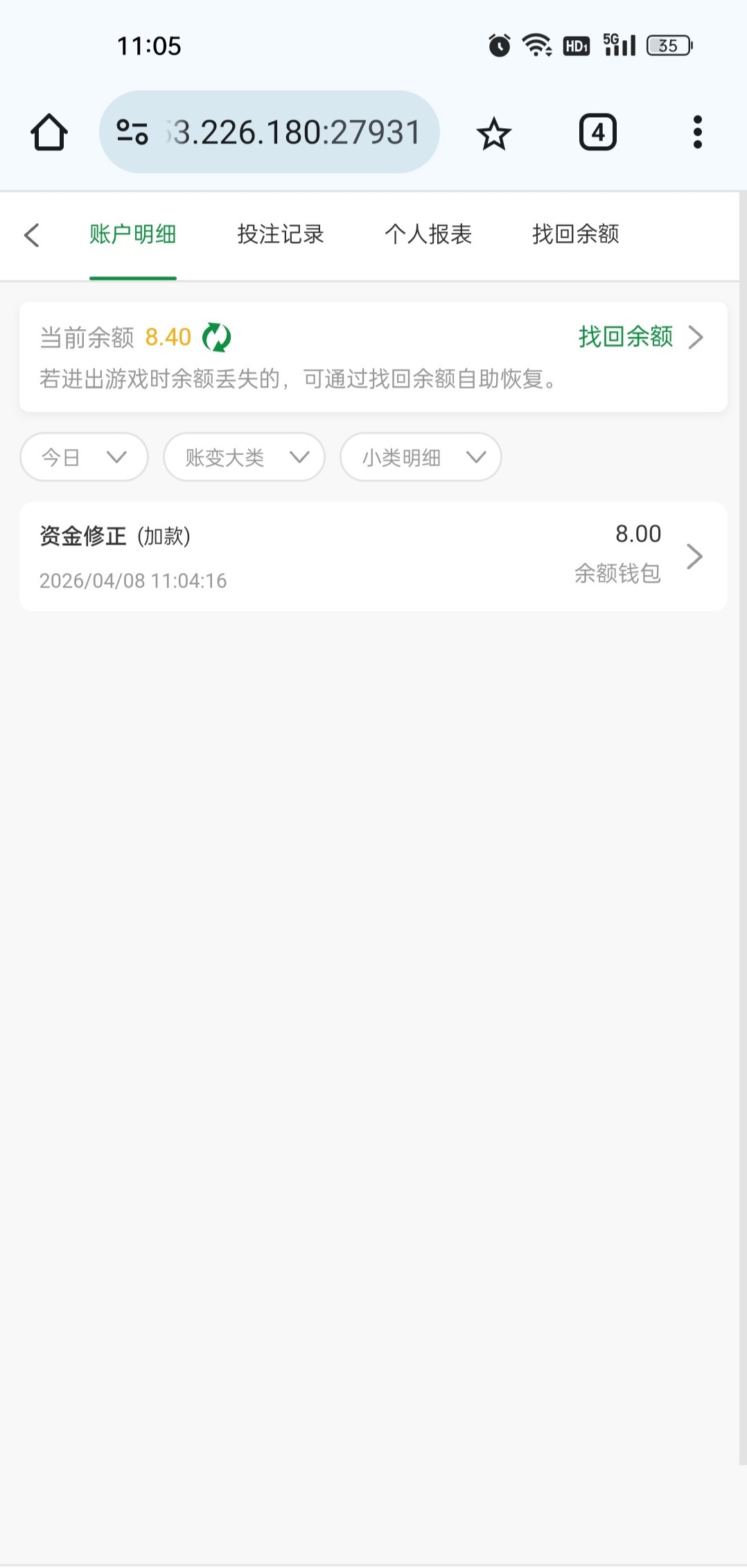Refresh the current balance icon

pos(216,337)
